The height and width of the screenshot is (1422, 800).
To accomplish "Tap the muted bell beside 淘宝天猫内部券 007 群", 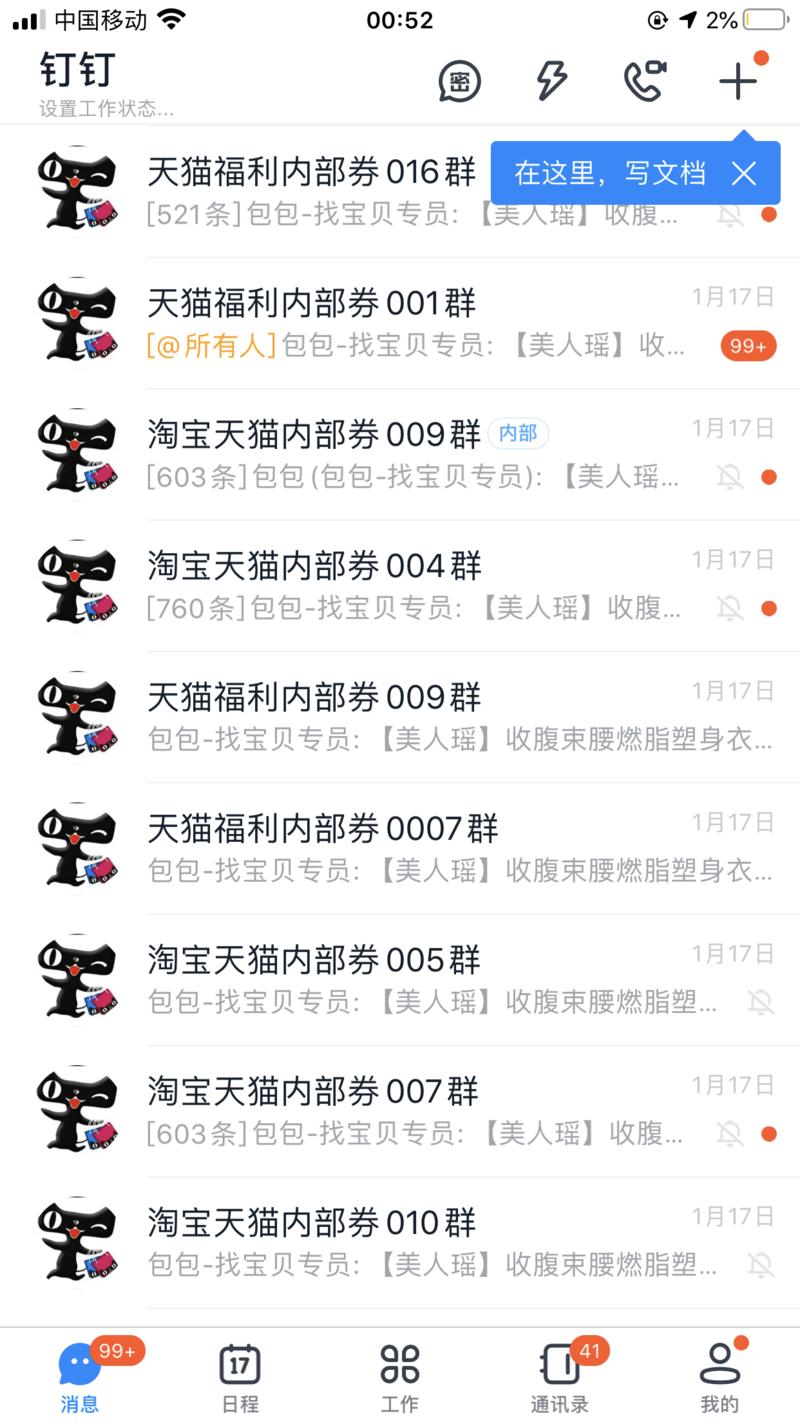I will point(730,1135).
